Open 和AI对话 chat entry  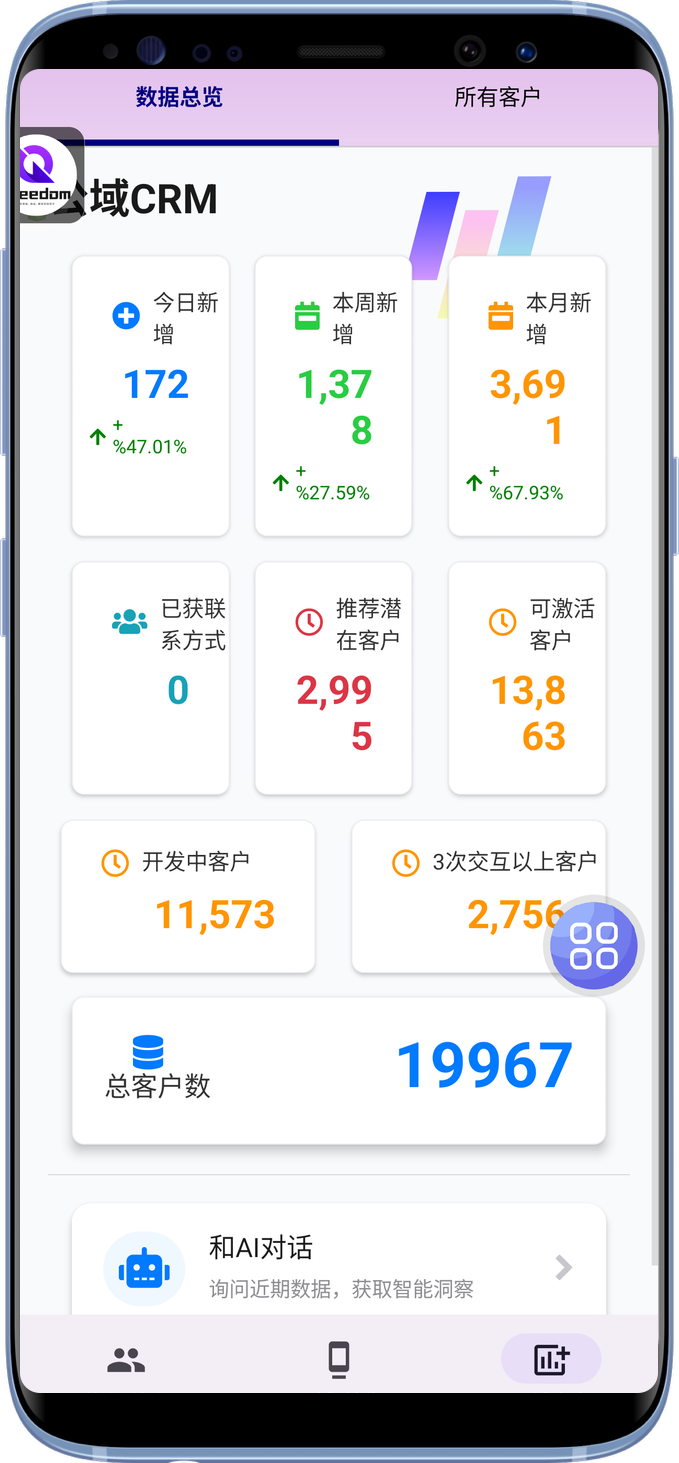click(x=338, y=1266)
